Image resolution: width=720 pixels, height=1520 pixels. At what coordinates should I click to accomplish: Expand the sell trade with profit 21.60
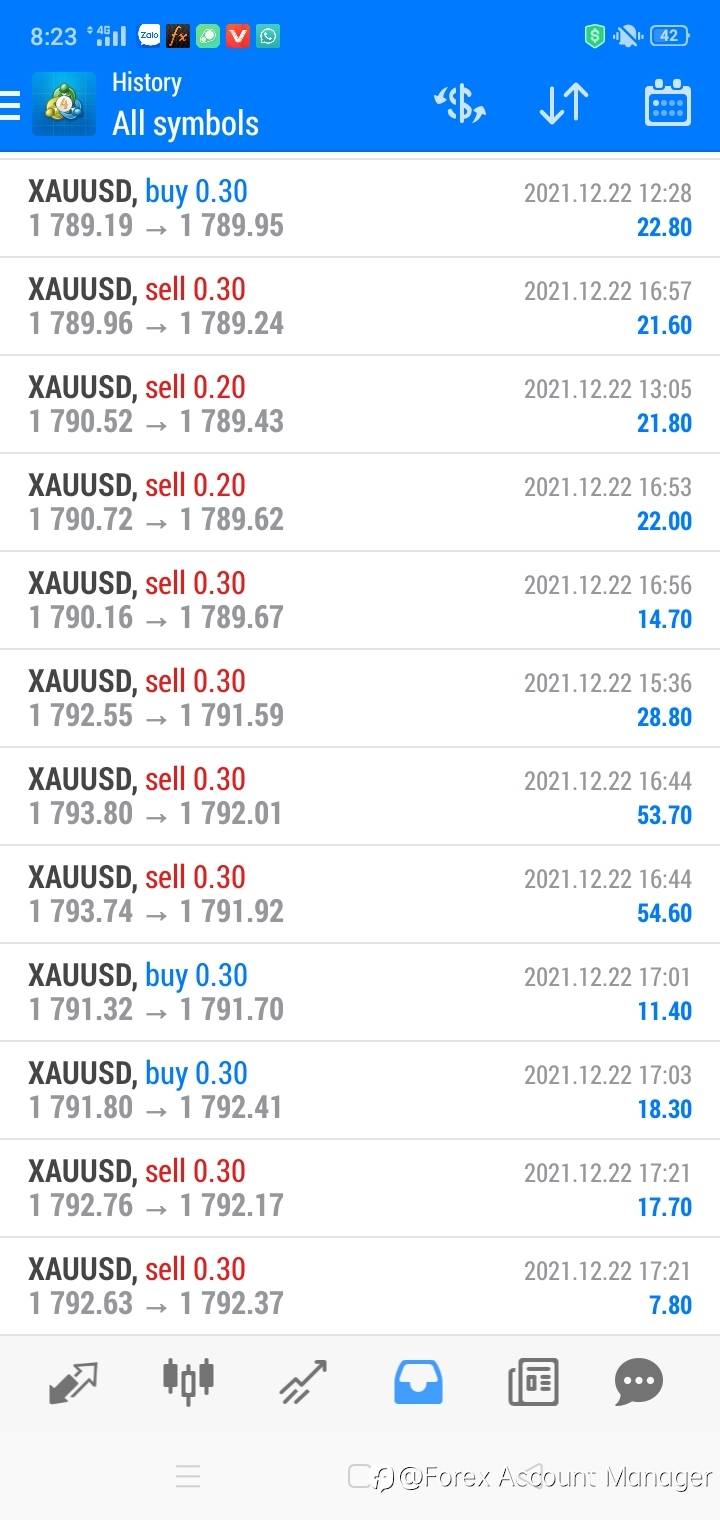click(360, 307)
